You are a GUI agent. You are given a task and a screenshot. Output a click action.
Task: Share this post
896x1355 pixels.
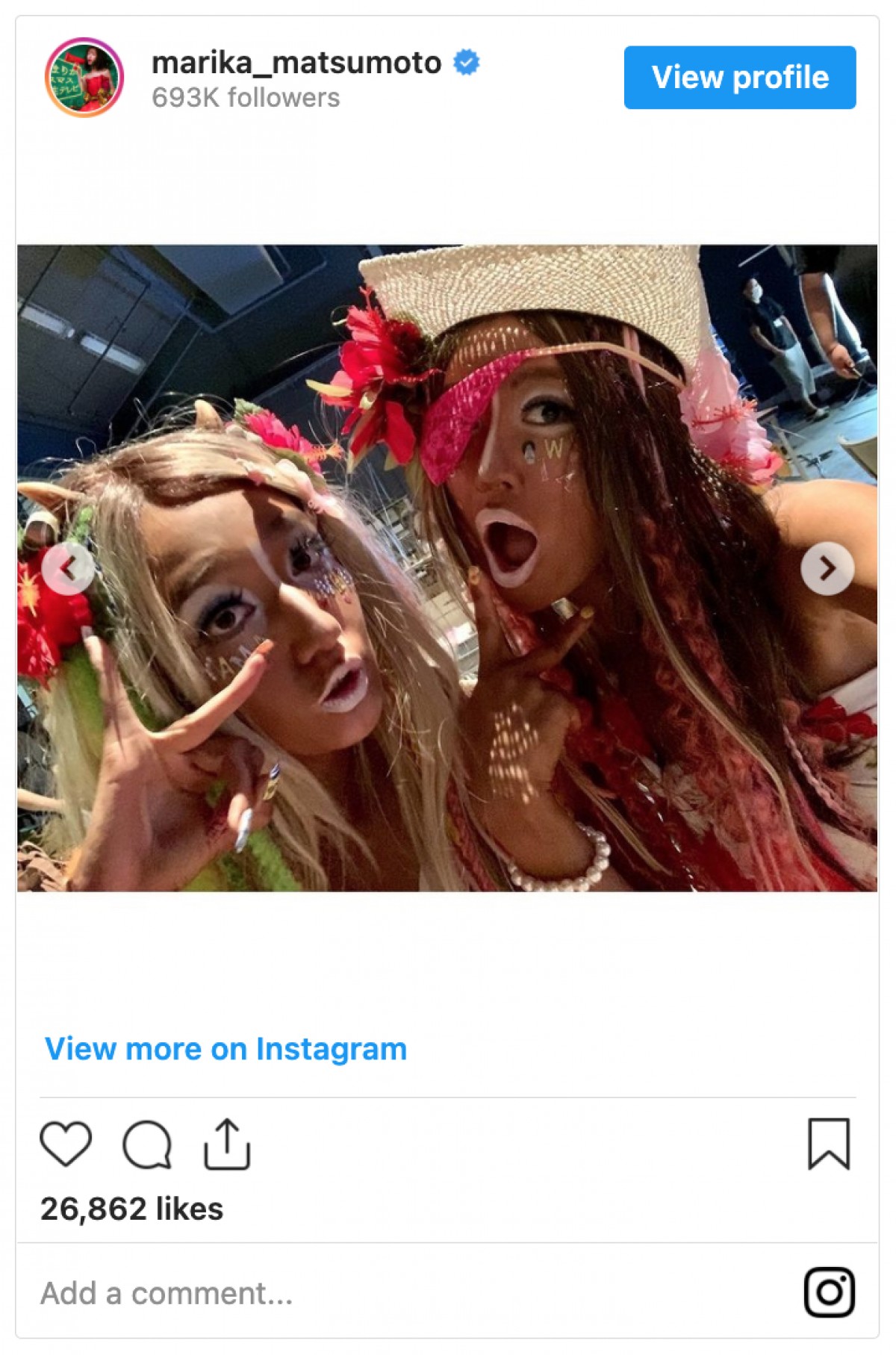coord(227,1144)
